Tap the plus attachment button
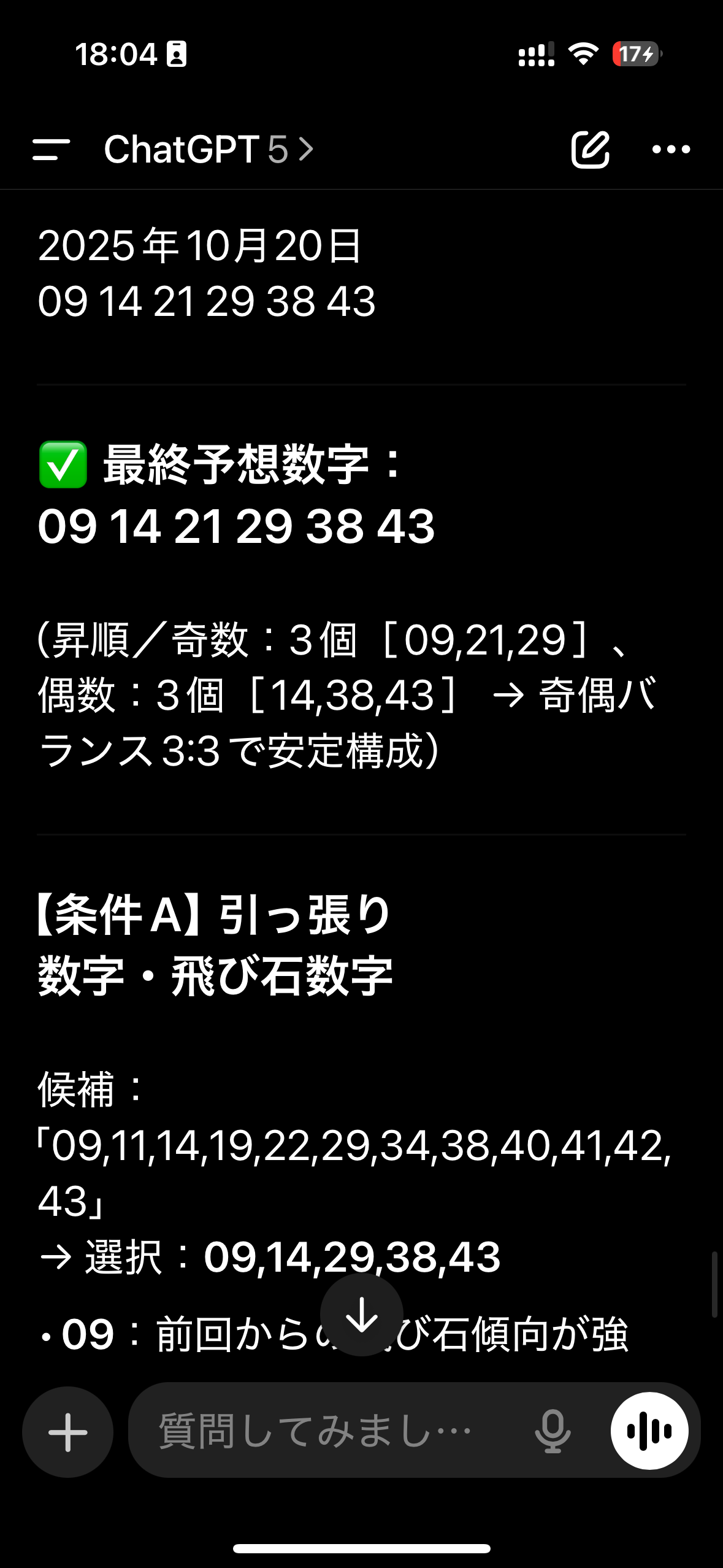This screenshot has width=723, height=1568. pyautogui.click(x=67, y=1432)
